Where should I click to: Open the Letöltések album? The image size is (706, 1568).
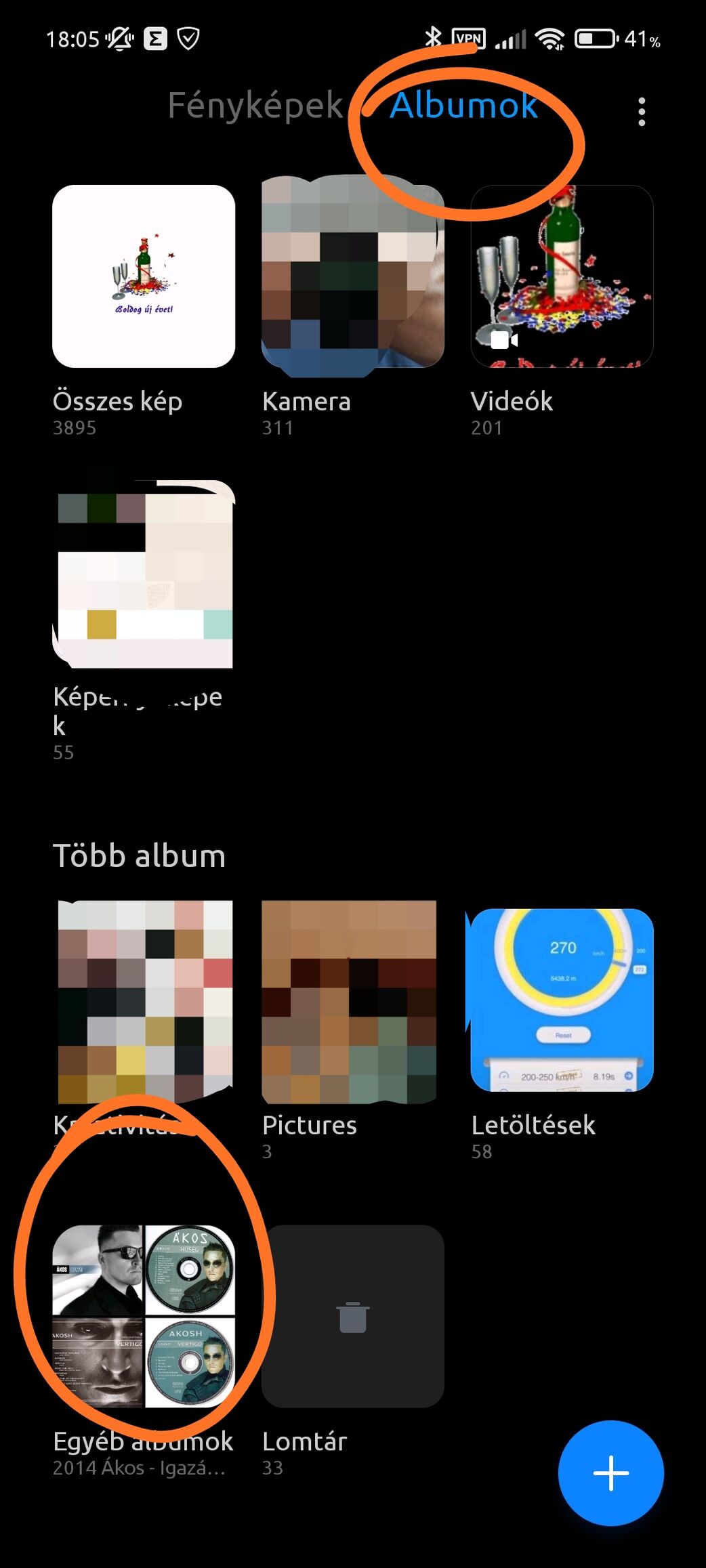(x=562, y=1000)
